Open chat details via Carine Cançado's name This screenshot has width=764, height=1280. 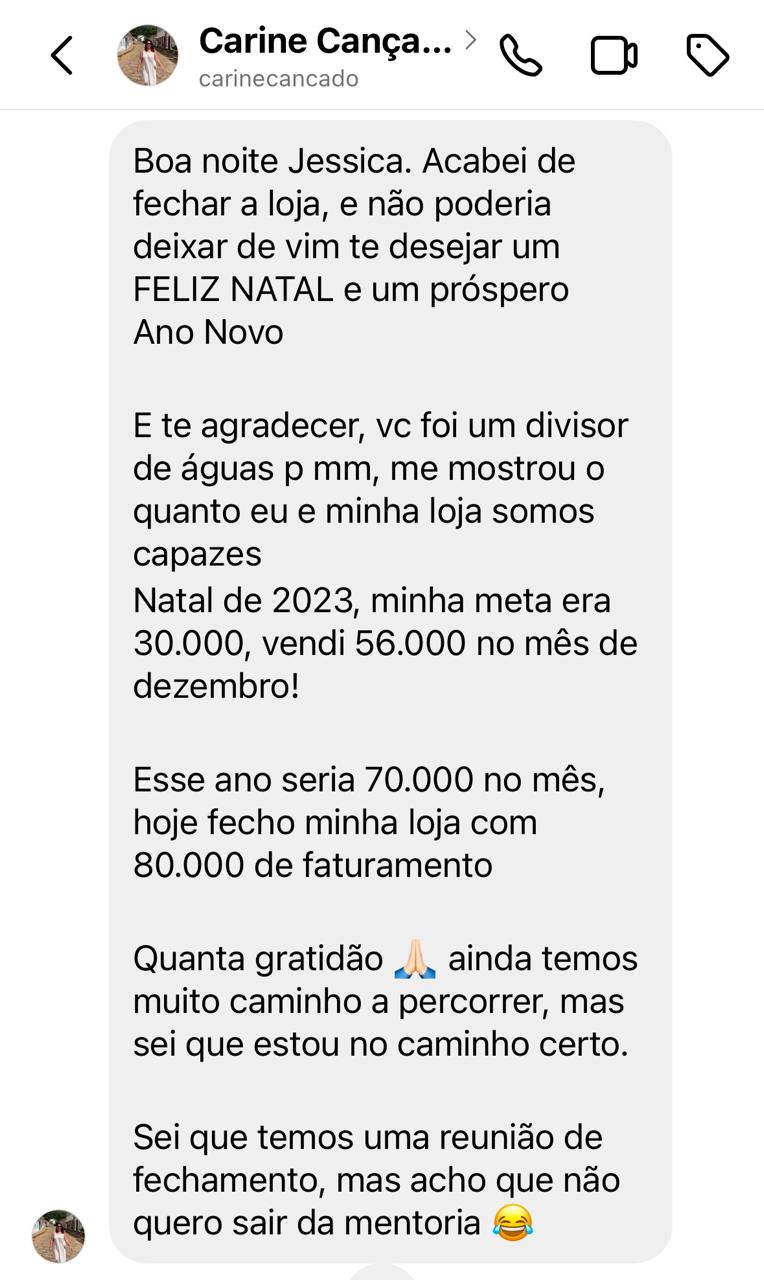click(x=325, y=42)
